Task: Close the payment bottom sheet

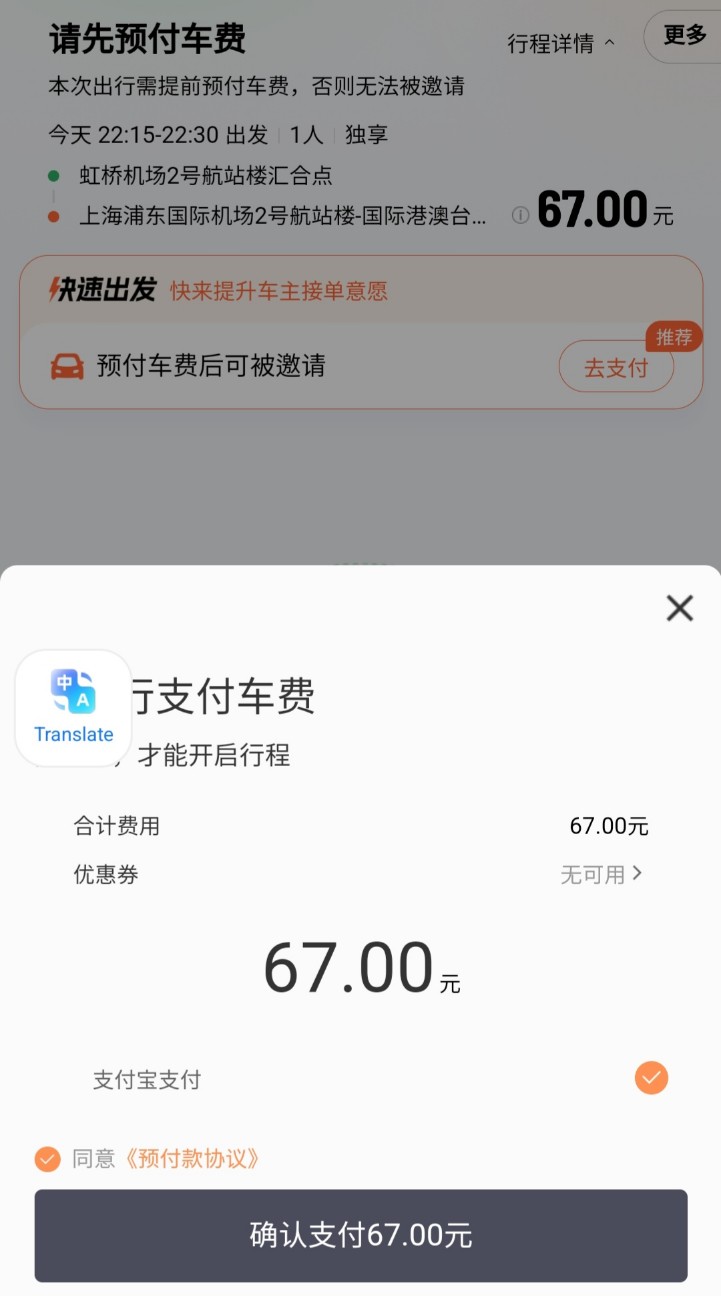Action: (679, 608)
